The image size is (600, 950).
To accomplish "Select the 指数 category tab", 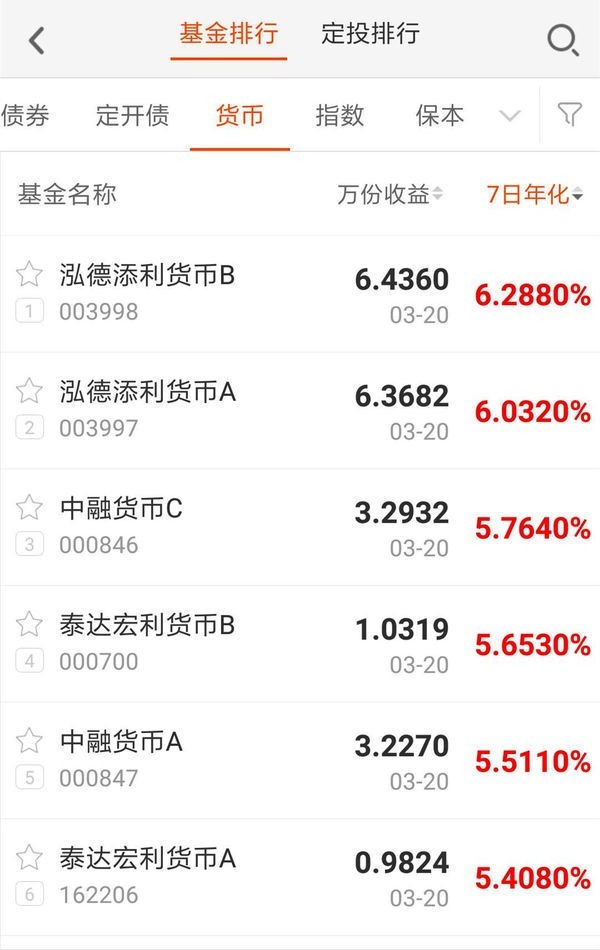I will [x=340, y=115].
